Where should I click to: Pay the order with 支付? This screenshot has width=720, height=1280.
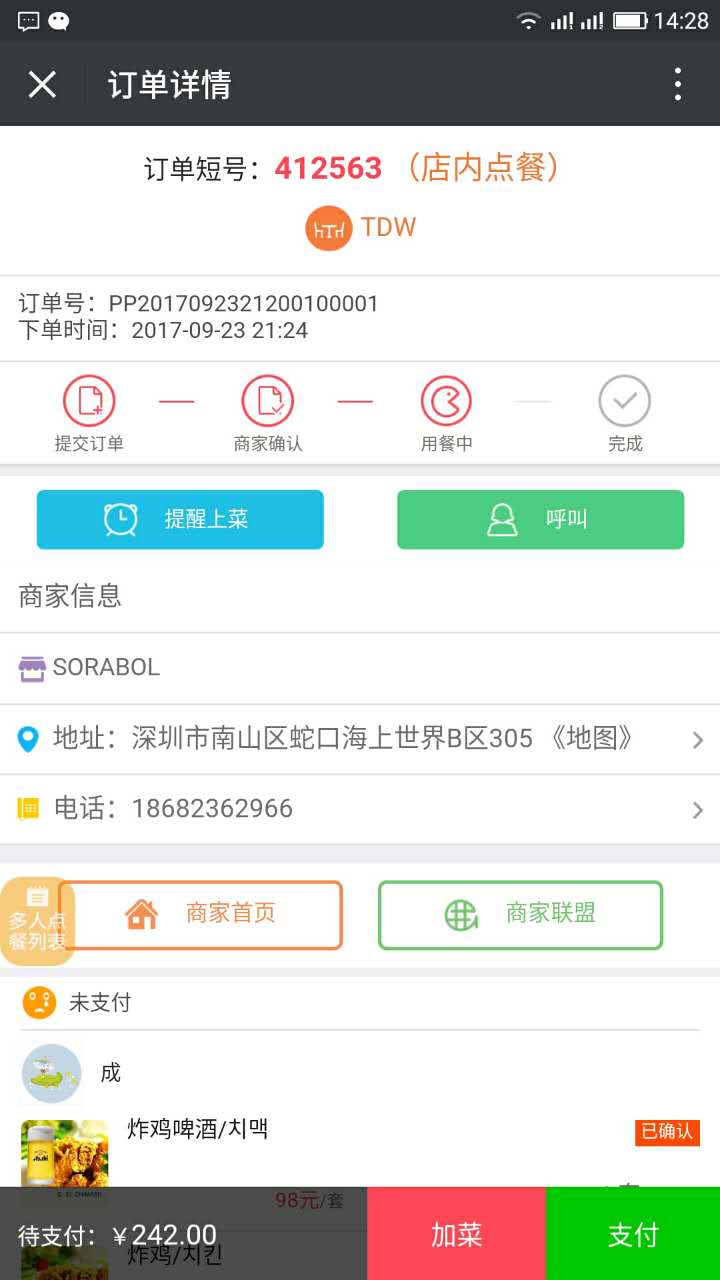(633, 1234)
